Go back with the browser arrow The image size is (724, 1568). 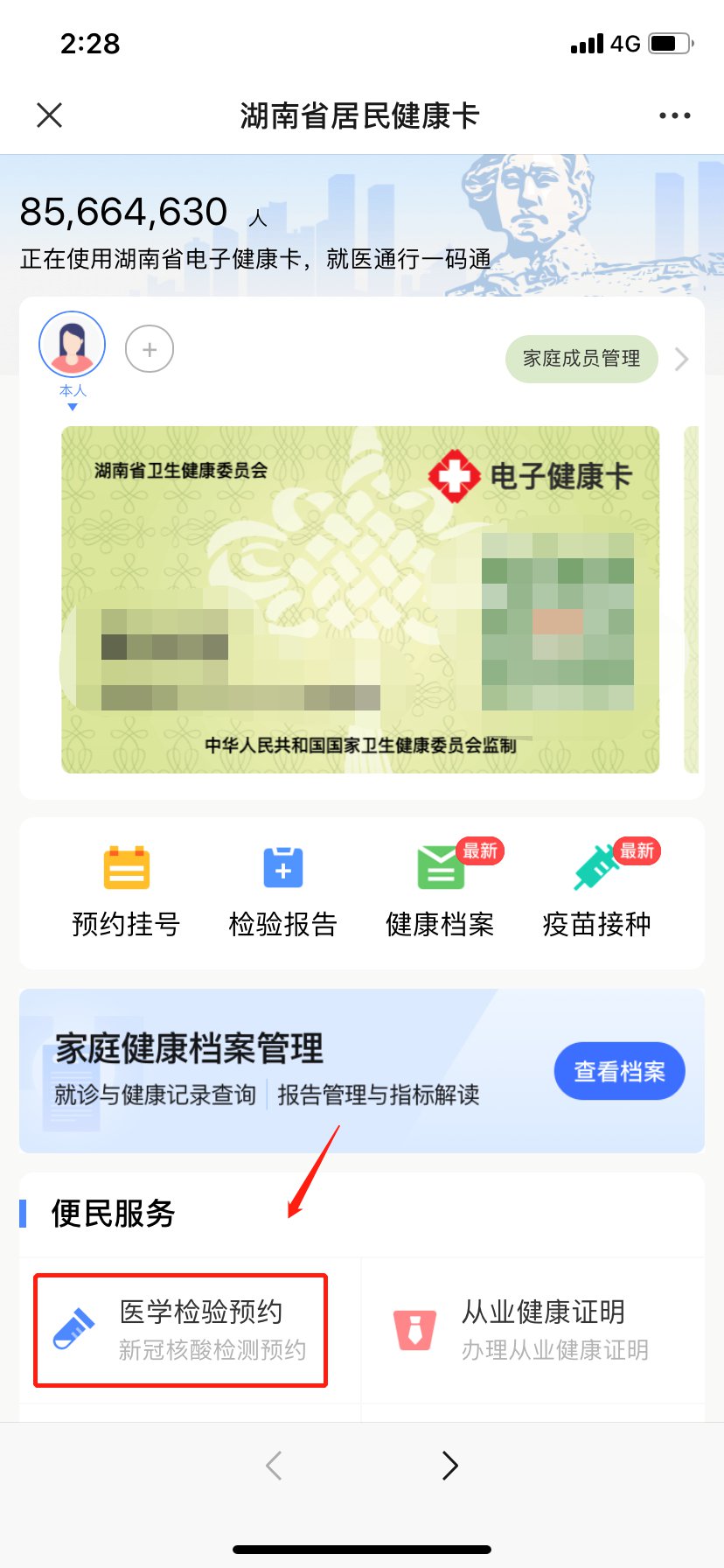[274, 1465]
